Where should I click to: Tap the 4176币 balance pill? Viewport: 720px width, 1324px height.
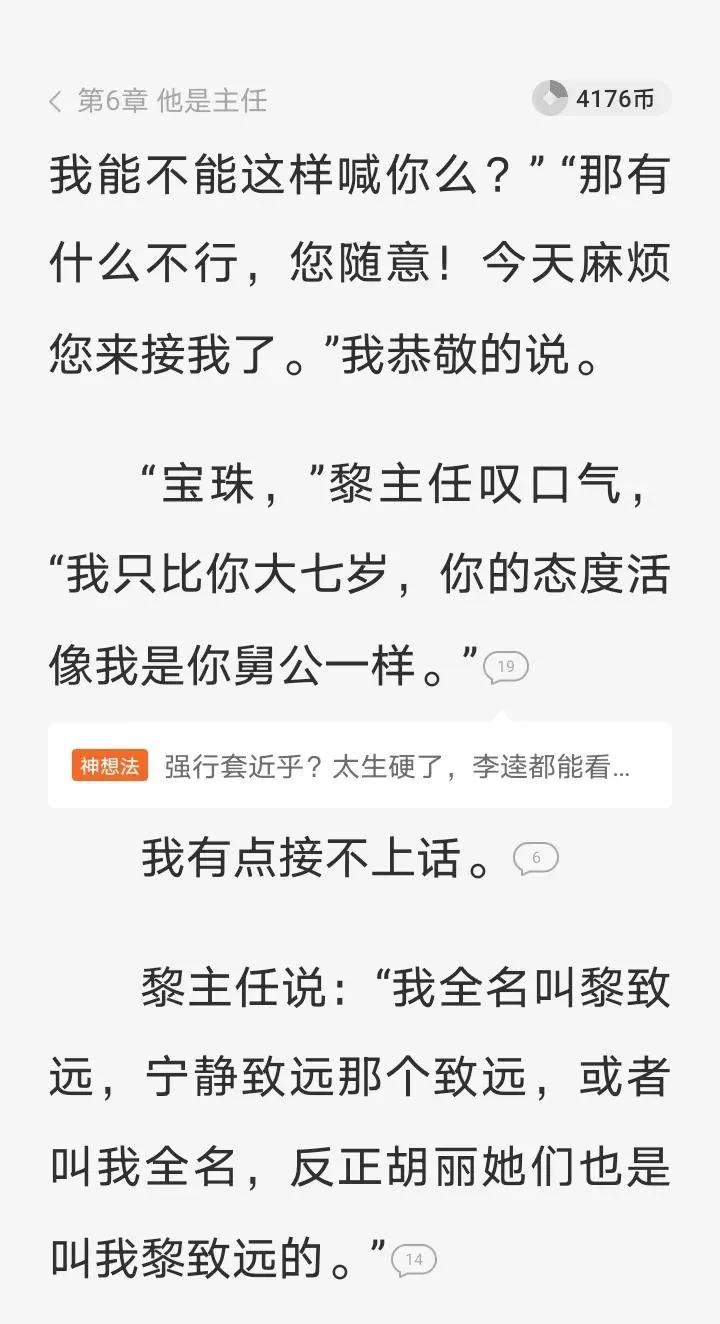tap(600, 98)
